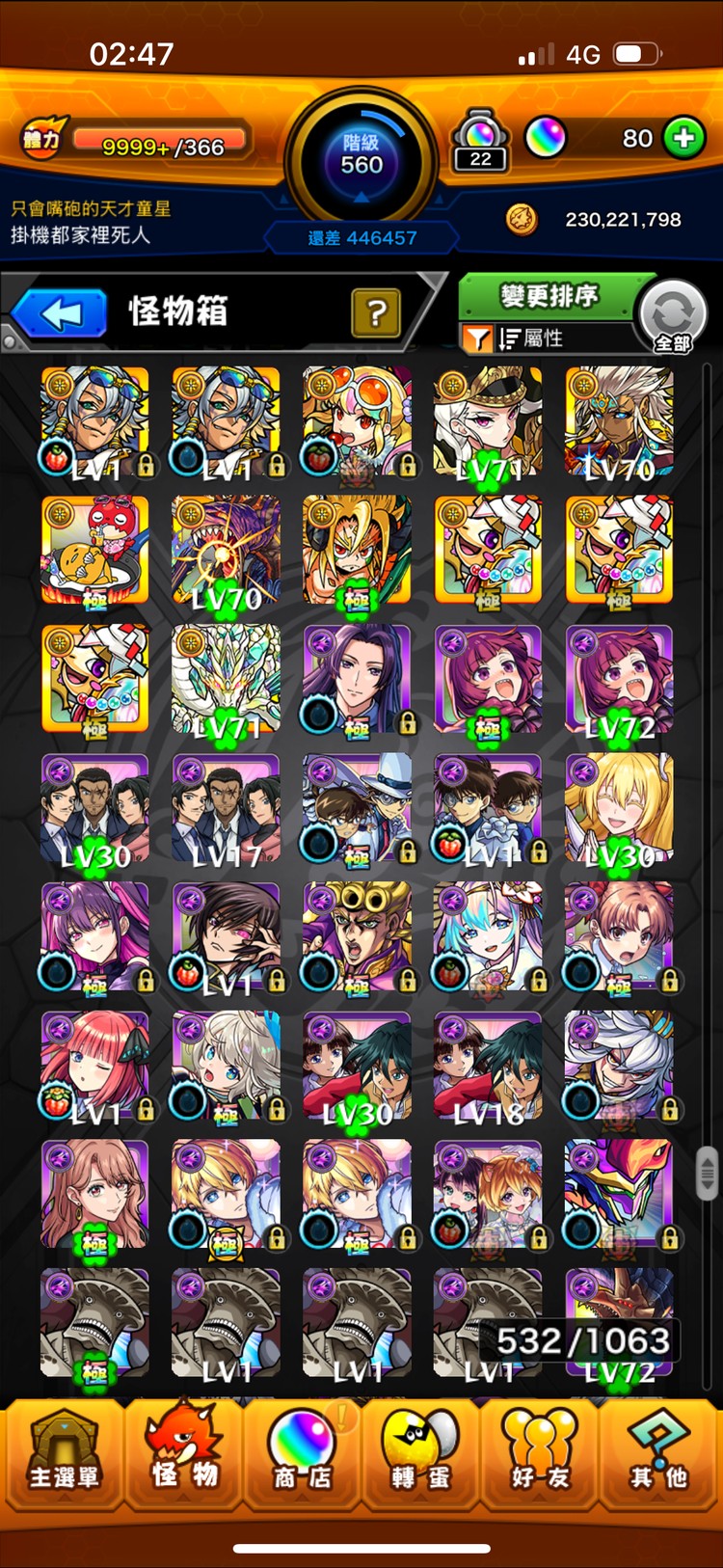Switch to the 怪物 tab
This screenshot has height=1568, width=723.
click(x=184, y=1452)
